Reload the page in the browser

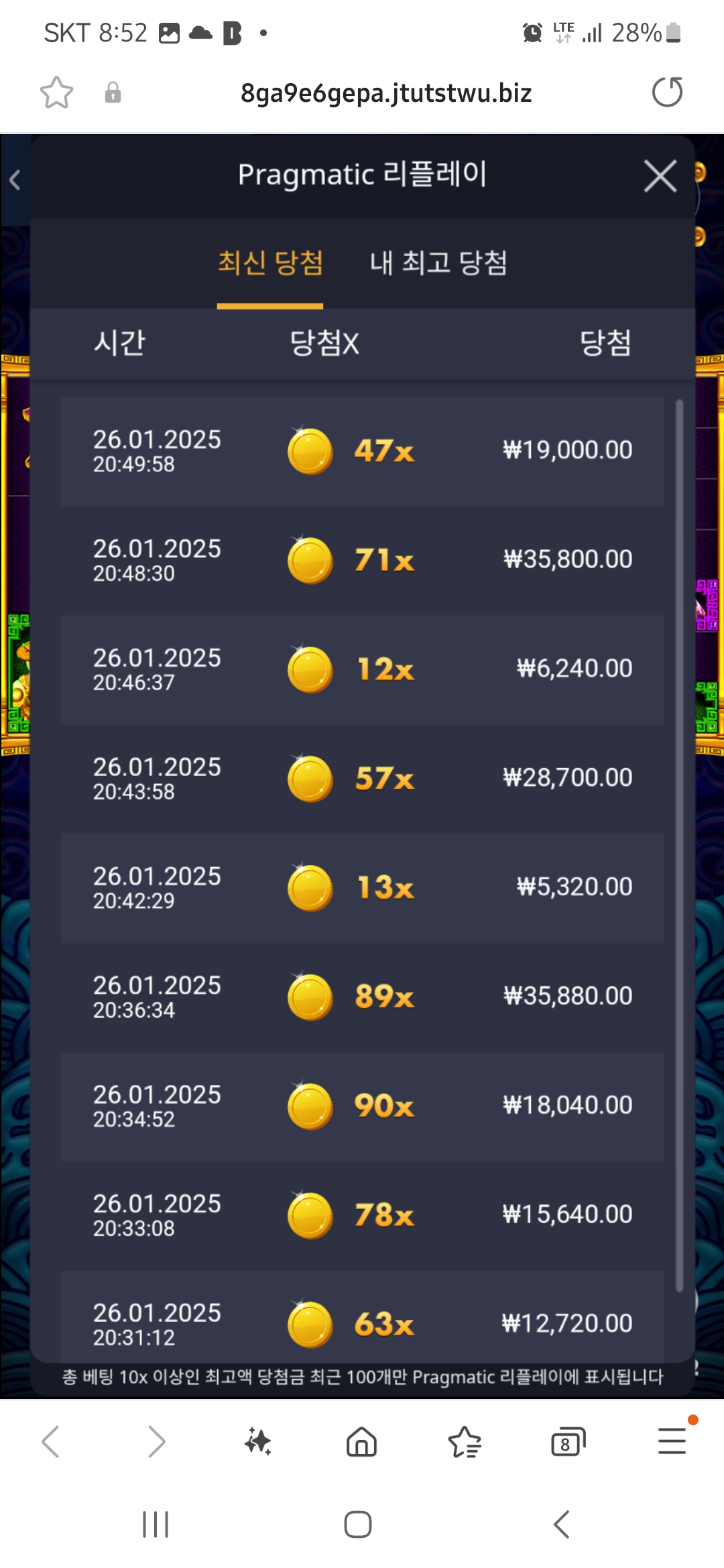coord(667,92)
